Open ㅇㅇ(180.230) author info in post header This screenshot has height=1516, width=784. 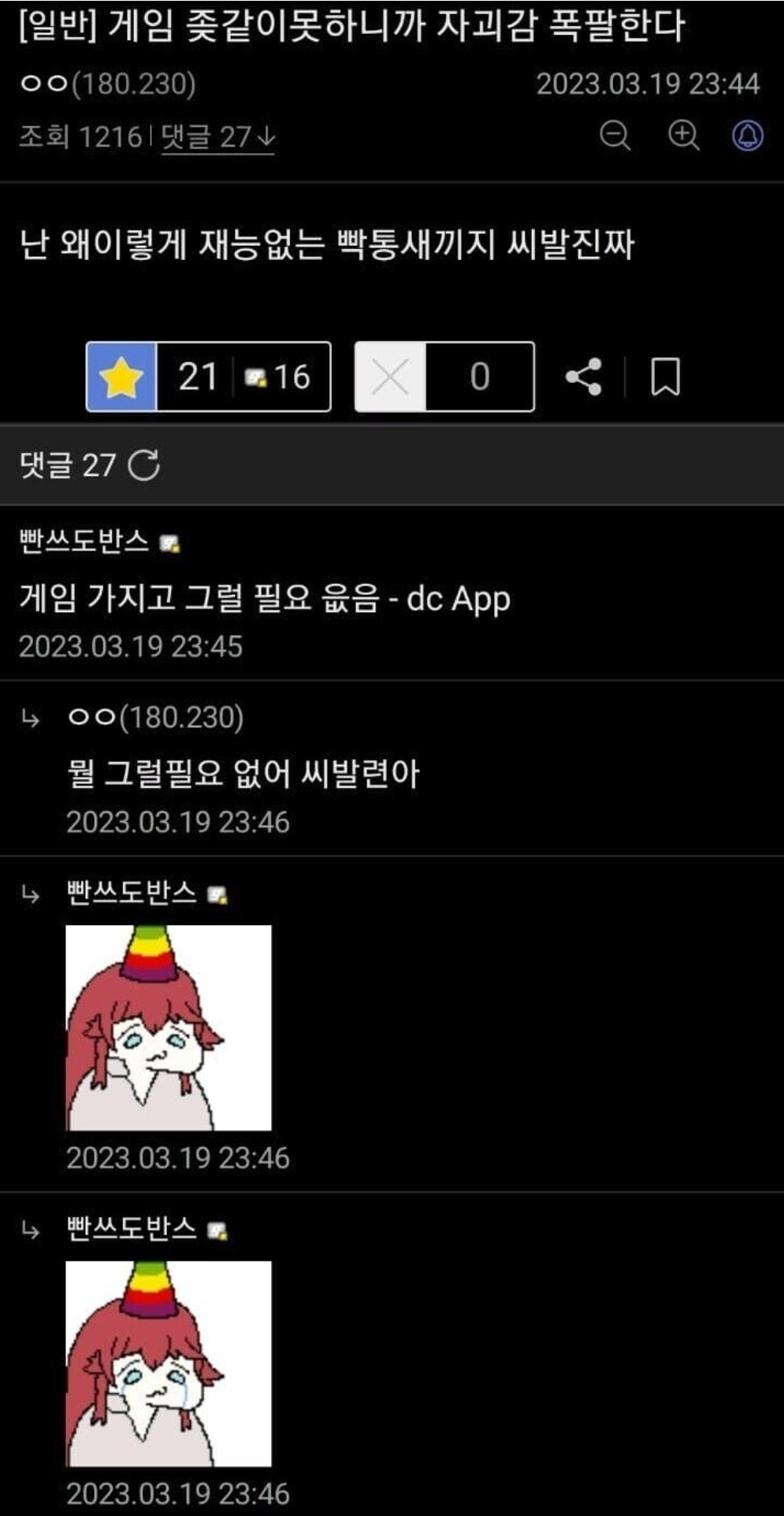pos(108,84)
